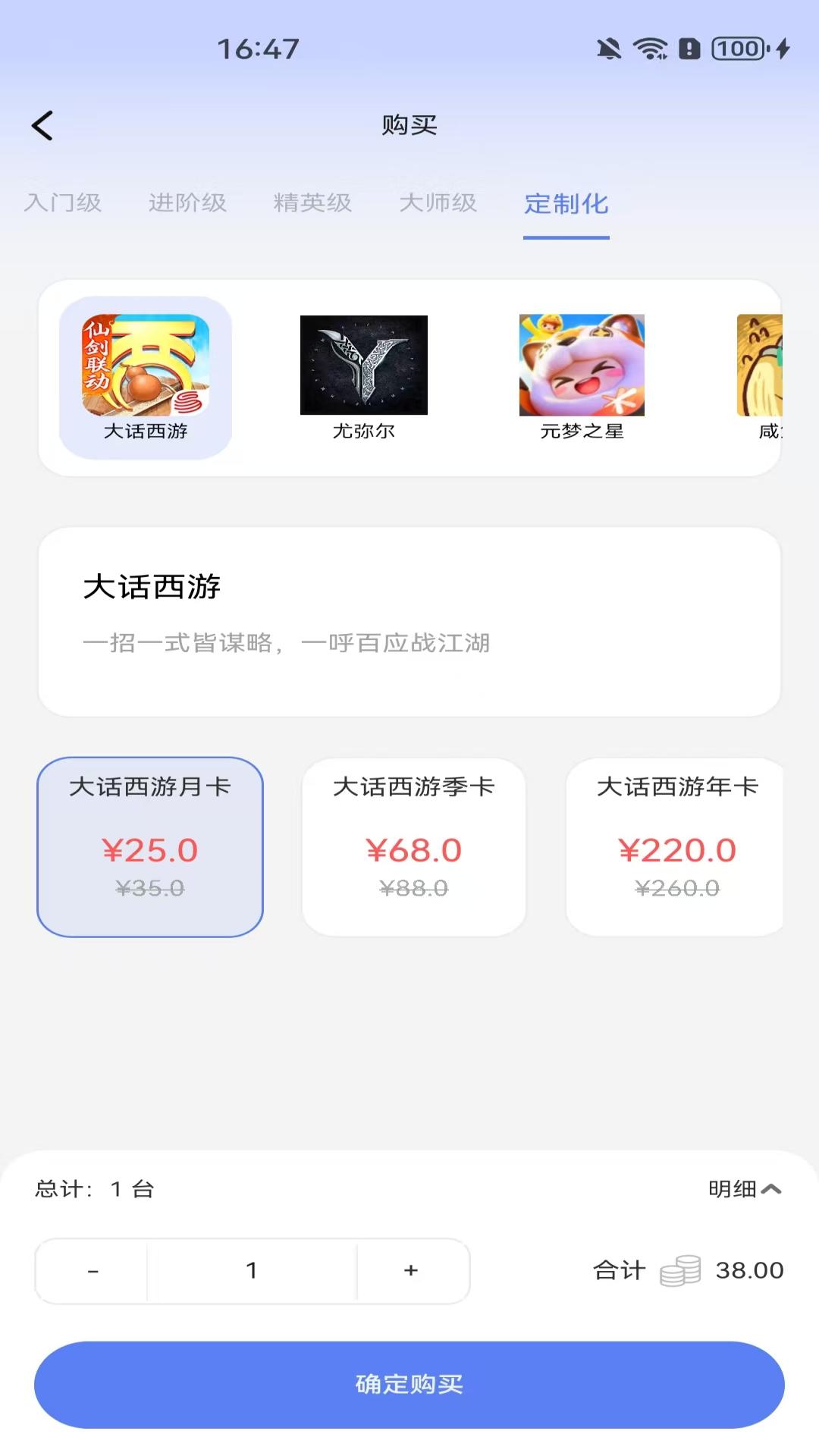Click the back arrow to leave purchase page
This screenshot has width=819, height=1456.
[43, 124]
